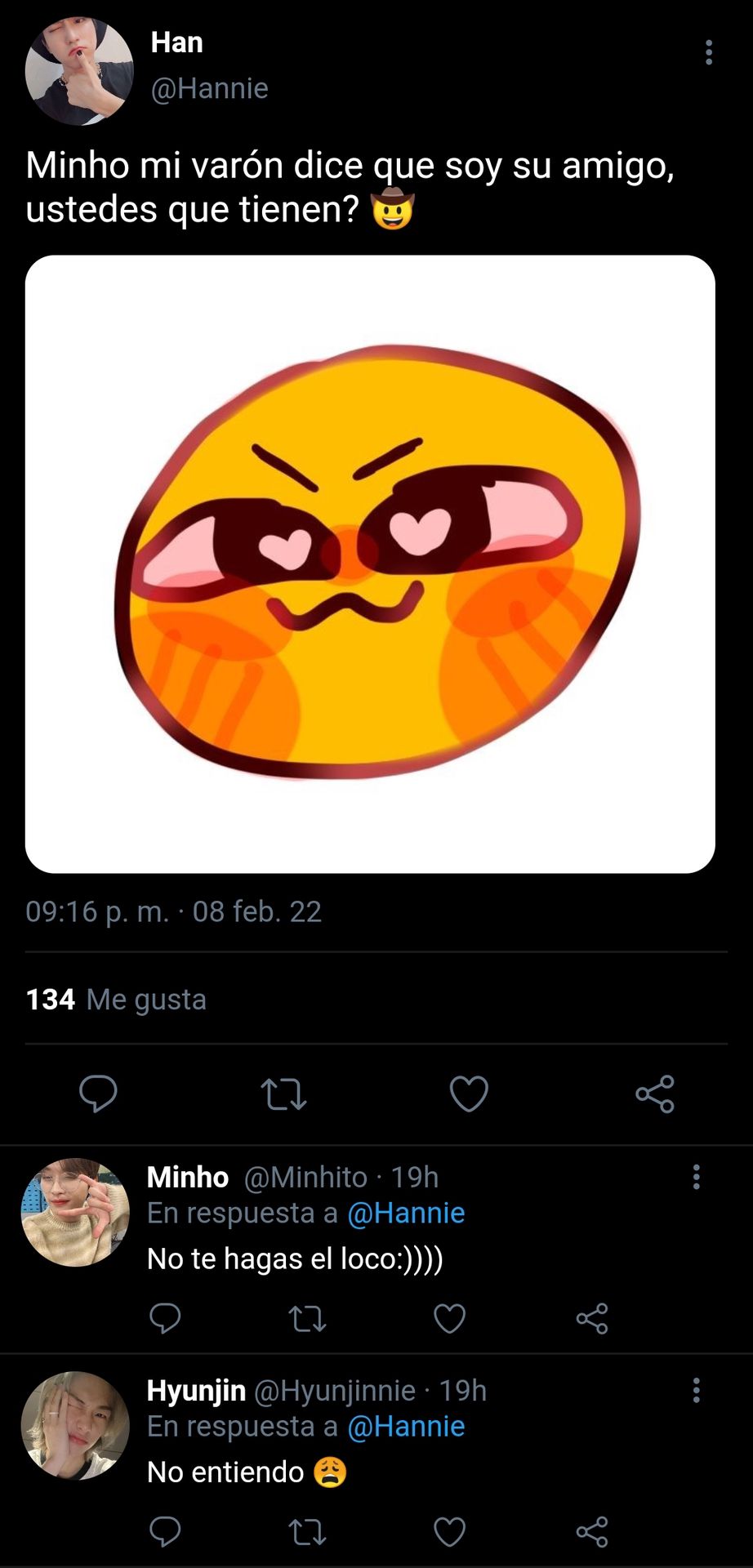This screenshot has width=753, height=1568.
Task: Retweet Minho's reply
Action: (308, 1319)
